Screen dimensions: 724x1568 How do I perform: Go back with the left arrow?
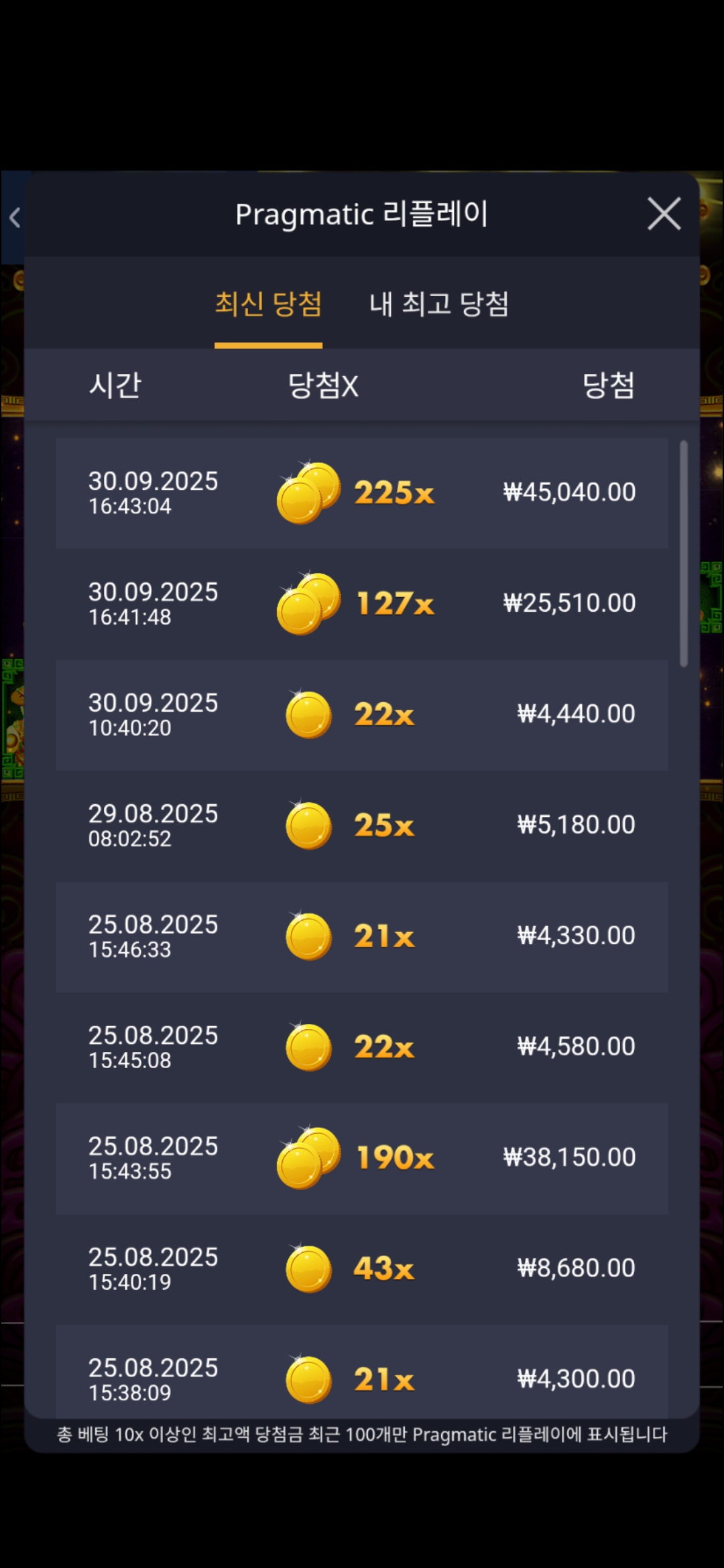15,217
